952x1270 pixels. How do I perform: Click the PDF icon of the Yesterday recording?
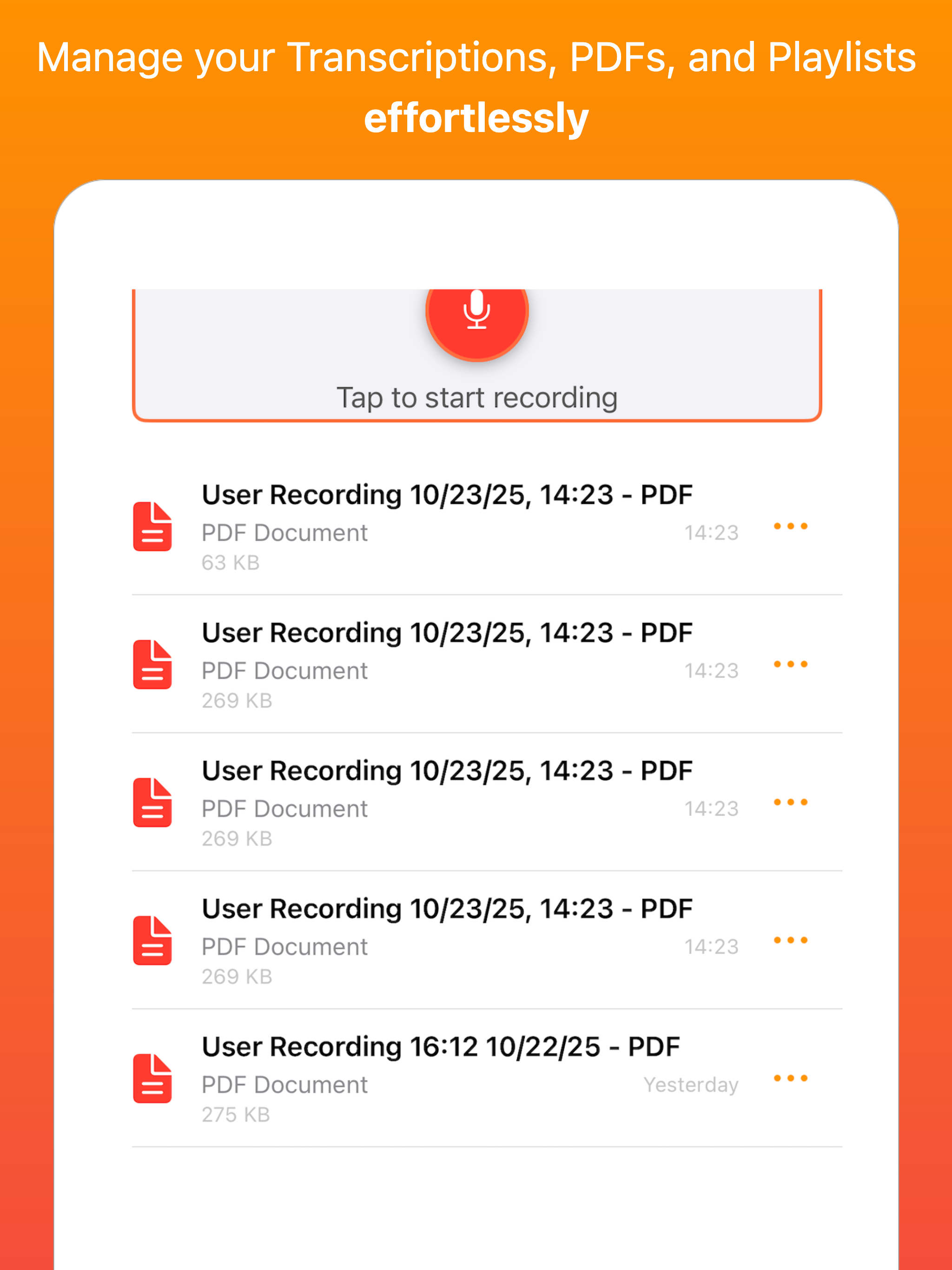[x=152, y=1078]
